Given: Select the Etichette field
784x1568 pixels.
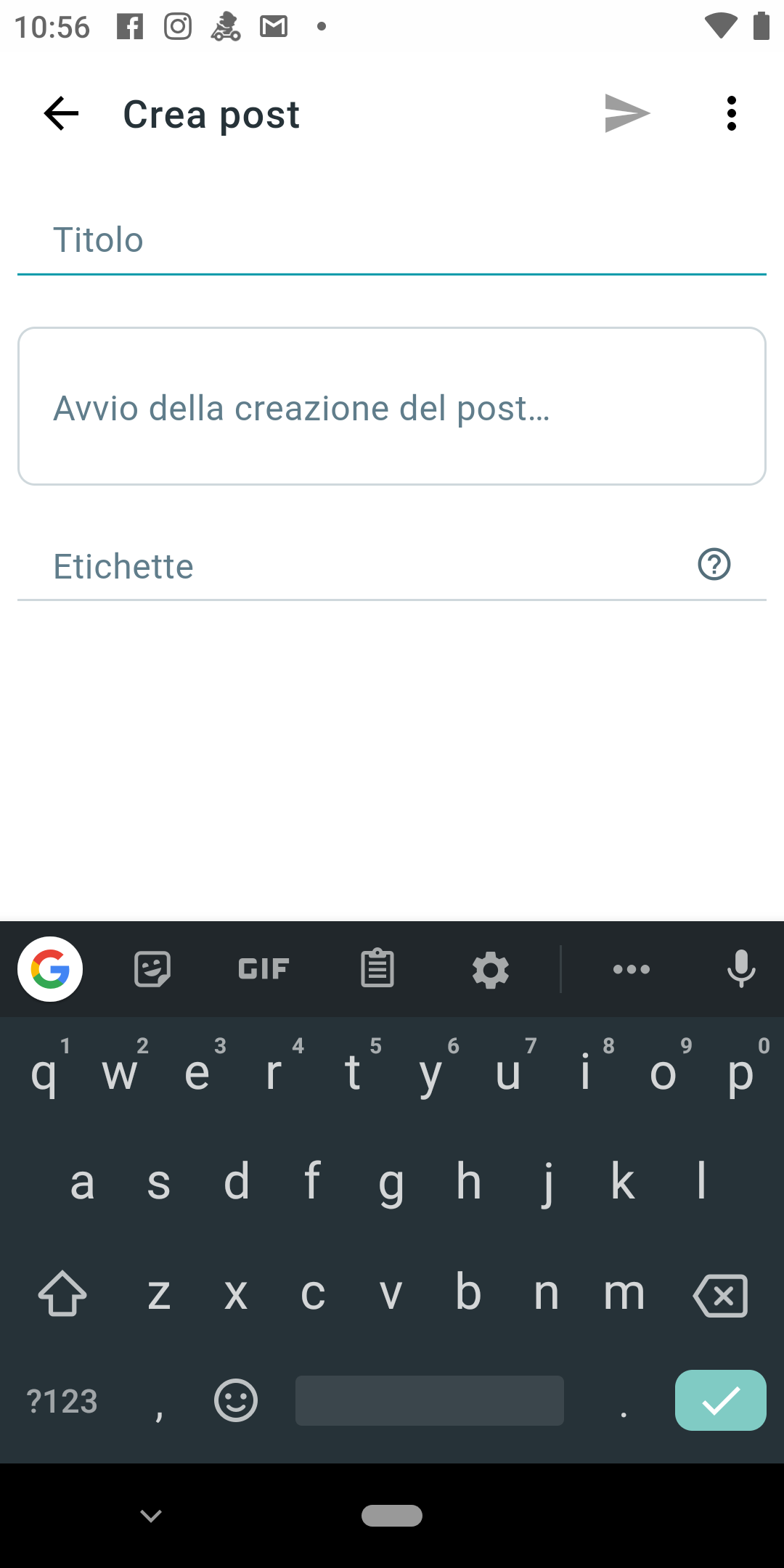Looking at the screenshot, I should 356,566.
